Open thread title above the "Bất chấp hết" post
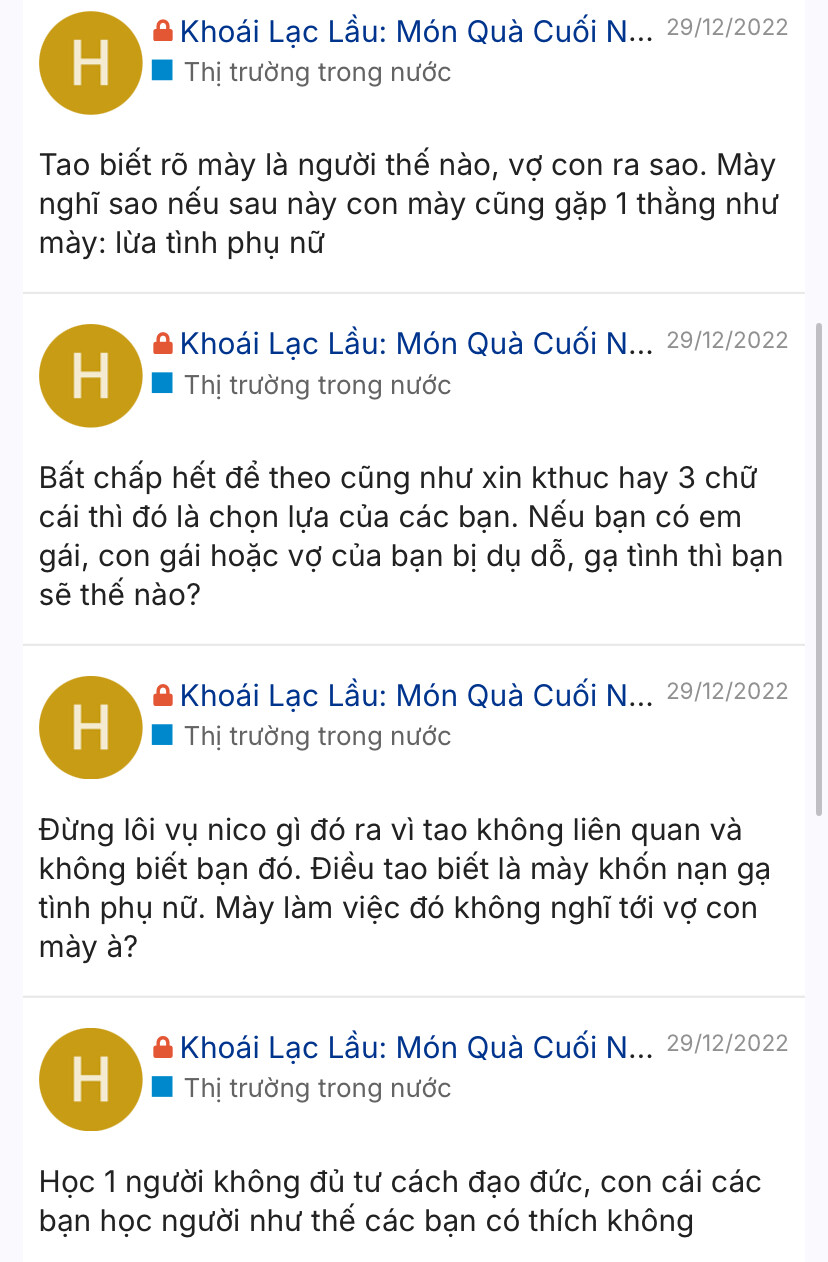 coord(415,344)
